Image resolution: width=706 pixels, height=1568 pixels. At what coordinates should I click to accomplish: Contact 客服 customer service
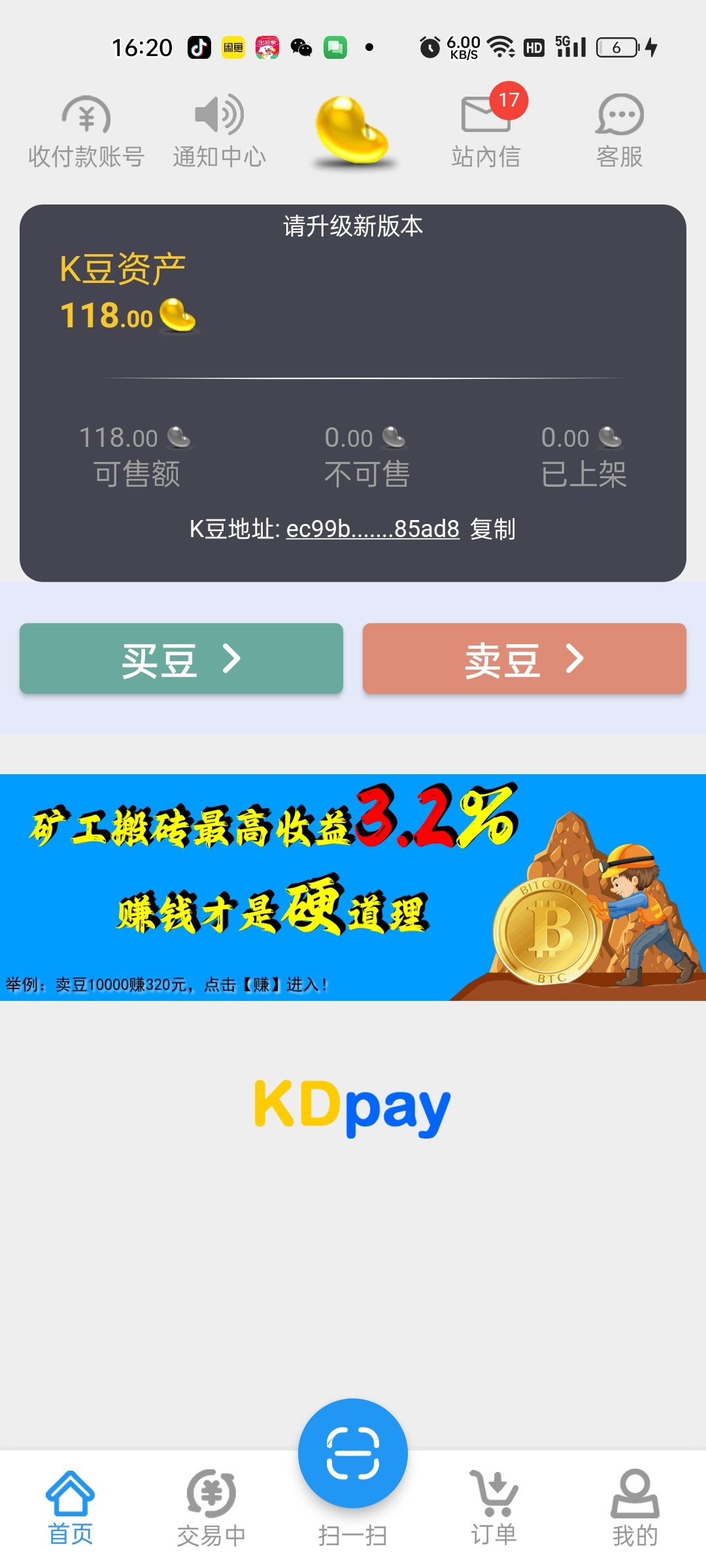(x=619, y=131)
